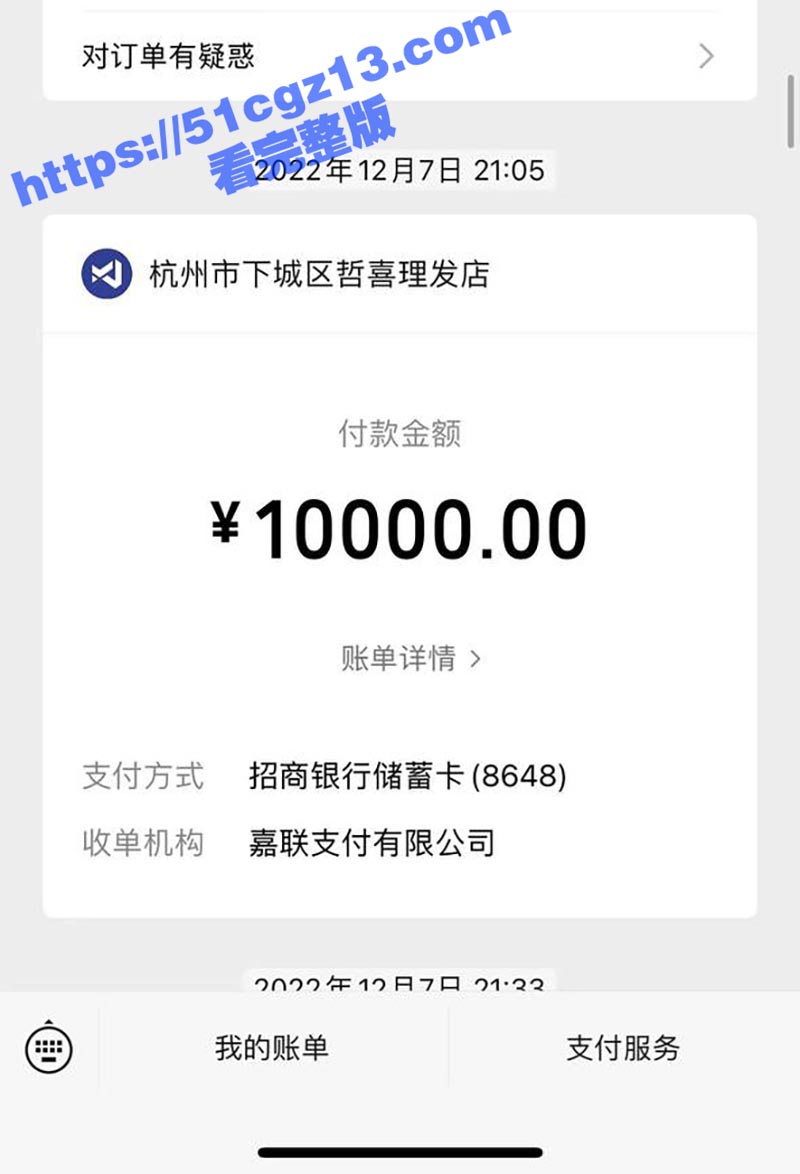This screenshot has width=800, height=1174.
Task: Open the 对订单有疑惑 row
Action: tap(398, 56)
